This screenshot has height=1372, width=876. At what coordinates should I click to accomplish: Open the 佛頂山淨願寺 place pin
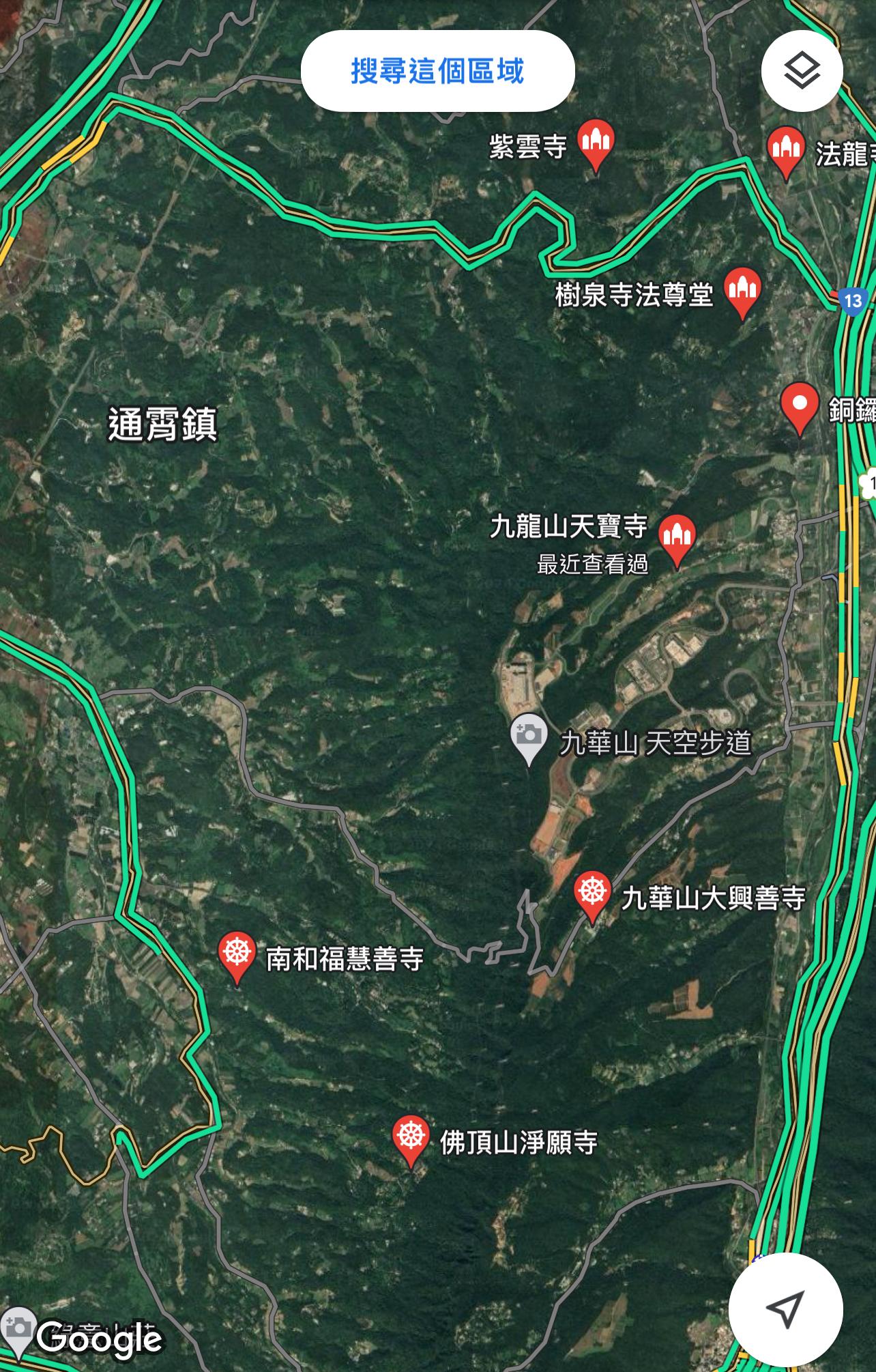tap(411, 1139)
